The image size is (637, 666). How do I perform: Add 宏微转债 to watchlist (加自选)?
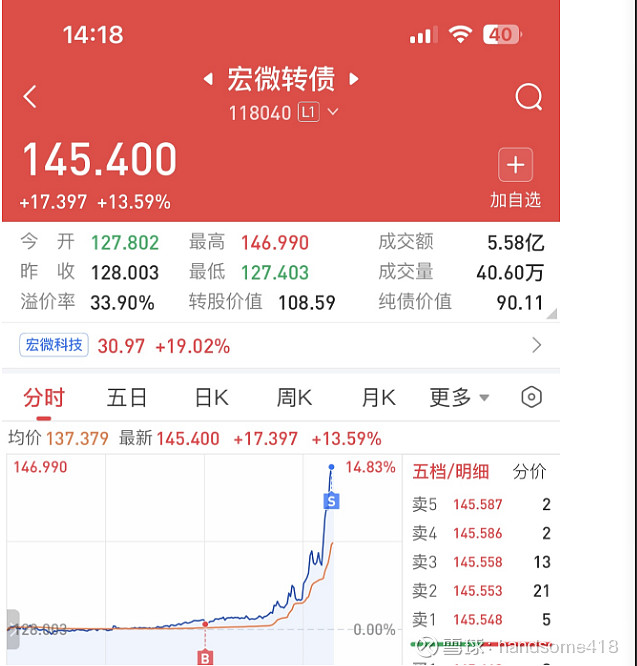click(515, 179)
